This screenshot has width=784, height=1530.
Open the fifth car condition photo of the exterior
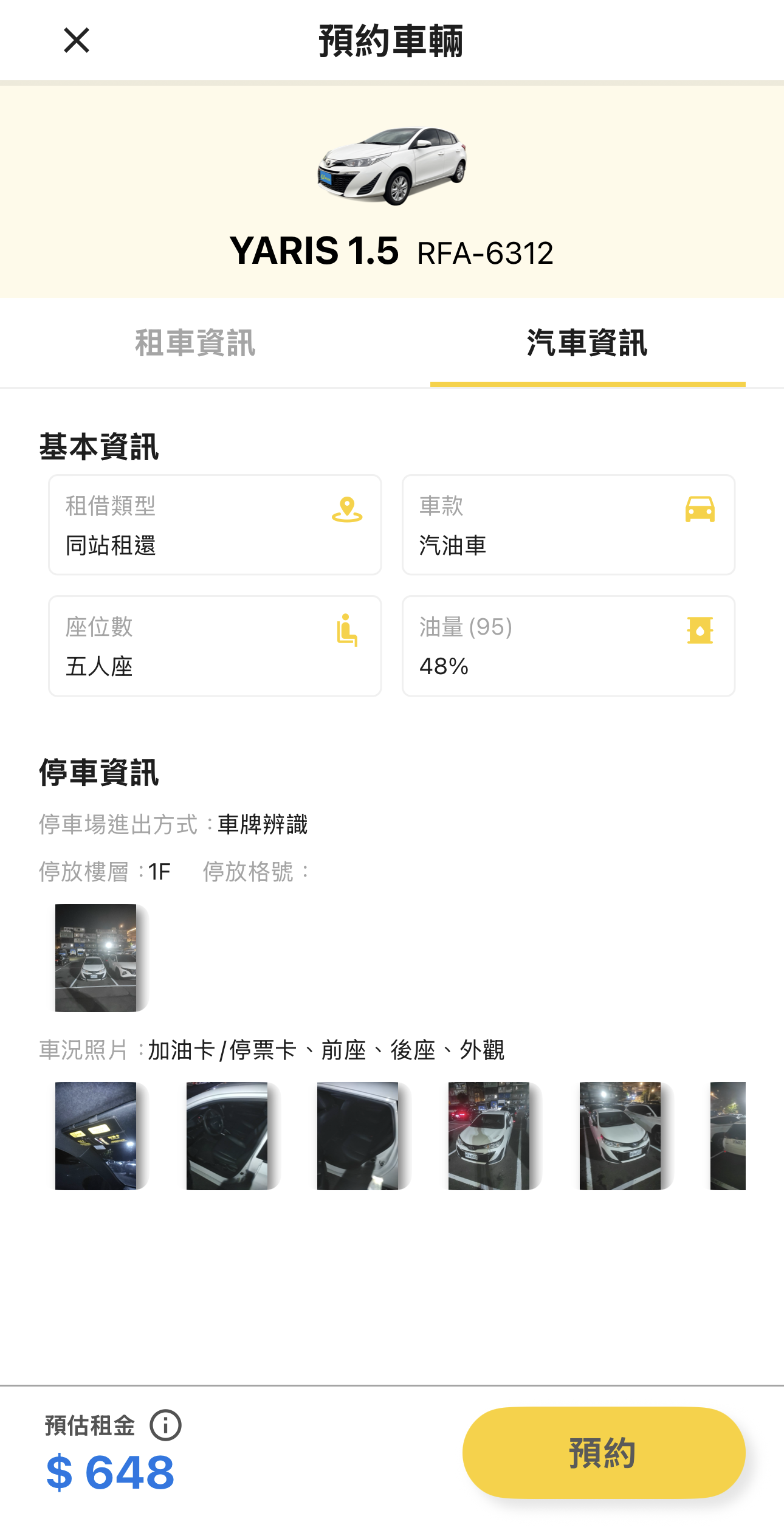click(620, 1136)
